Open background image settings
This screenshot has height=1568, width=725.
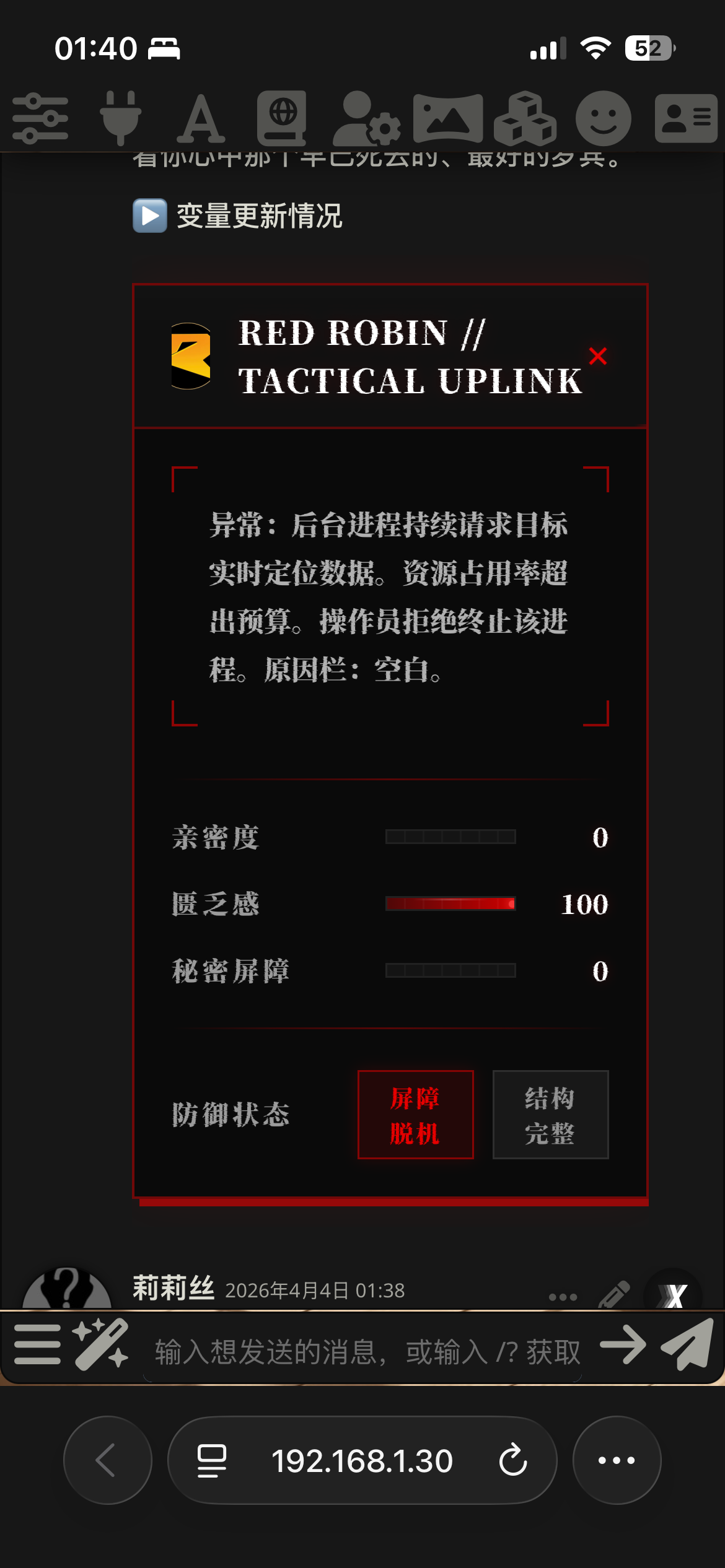click(447, 118)
